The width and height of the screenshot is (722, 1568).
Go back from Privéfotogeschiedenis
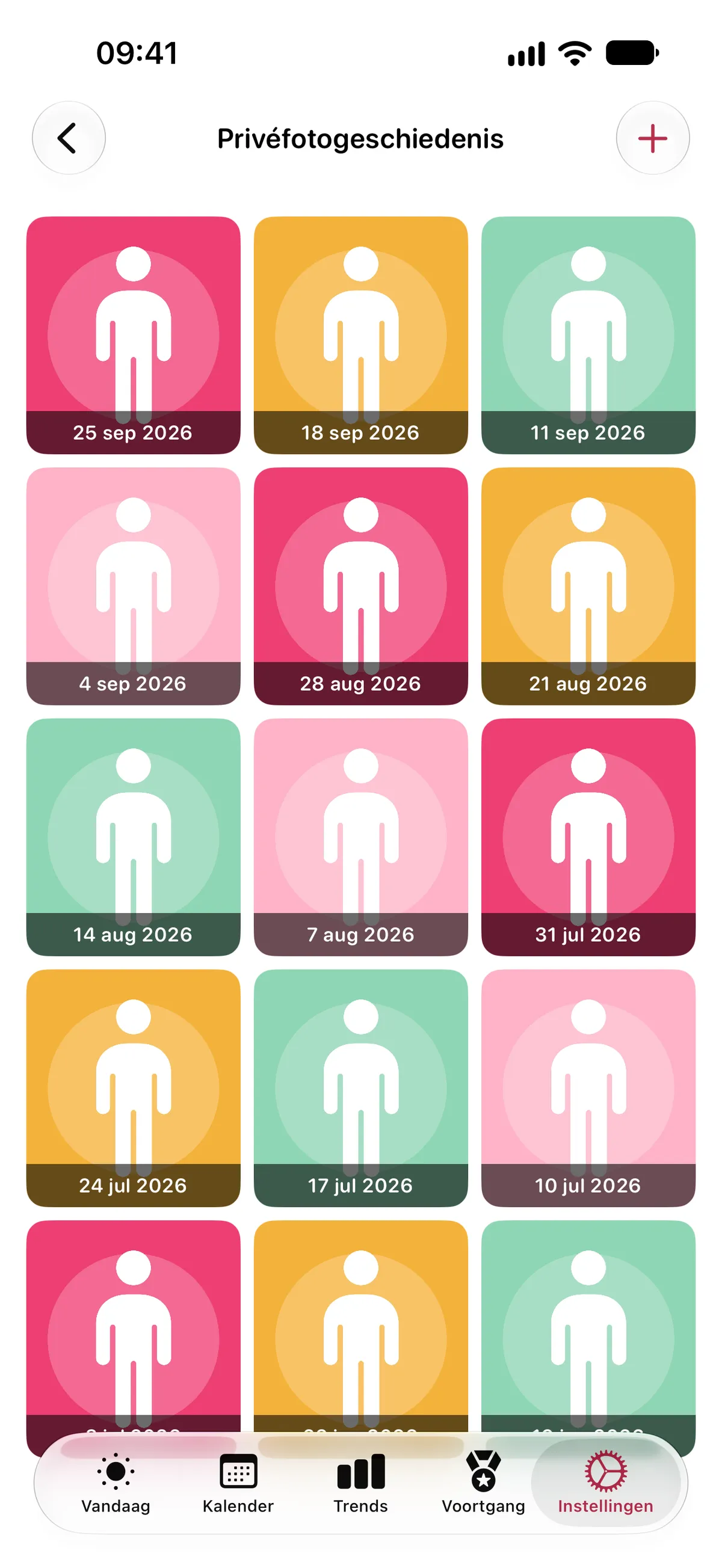69,138
